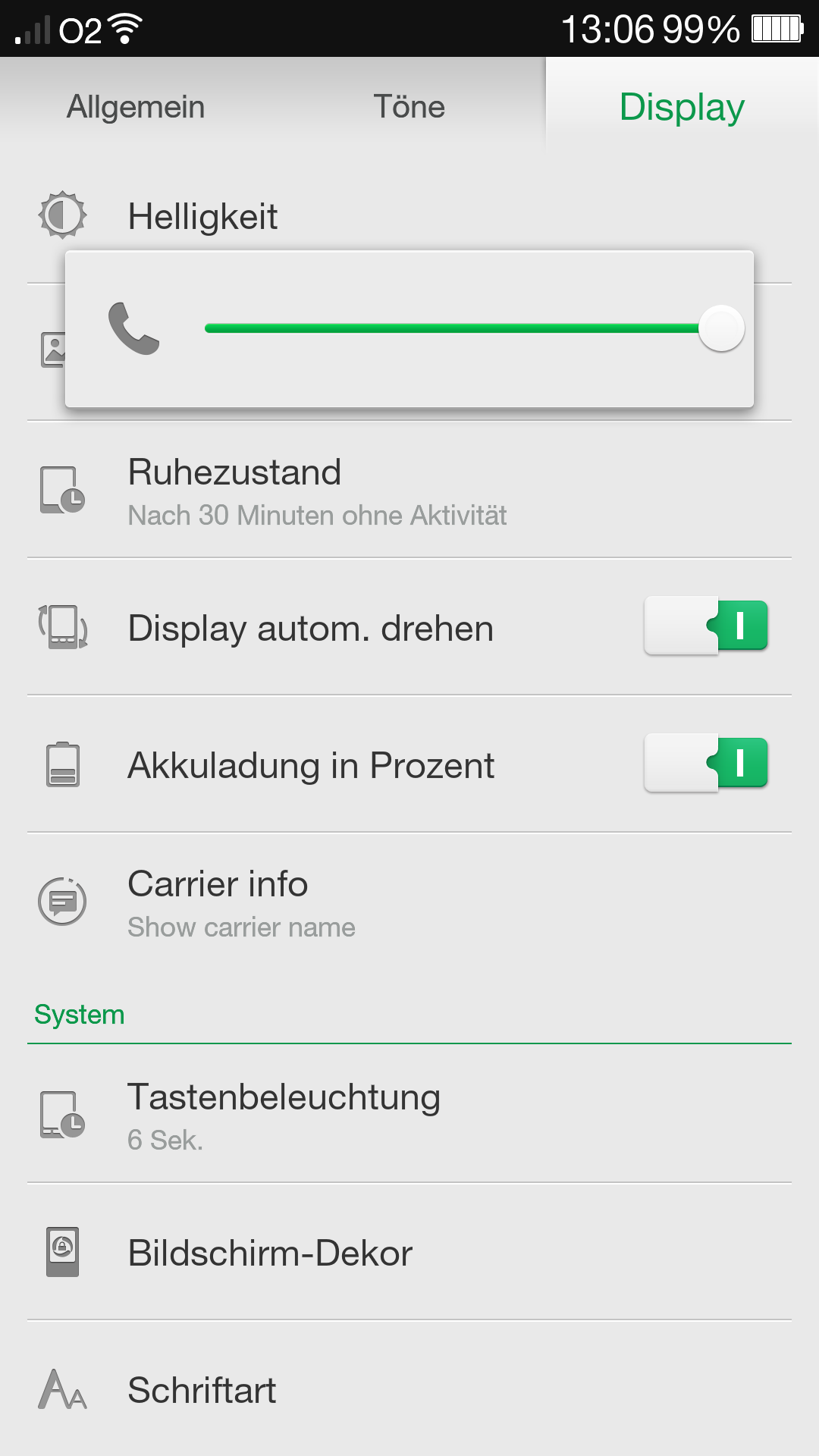819x1456 pixels.
Task: Open the Ruhezustand sleep timeout setting
Action: (317, 491)
